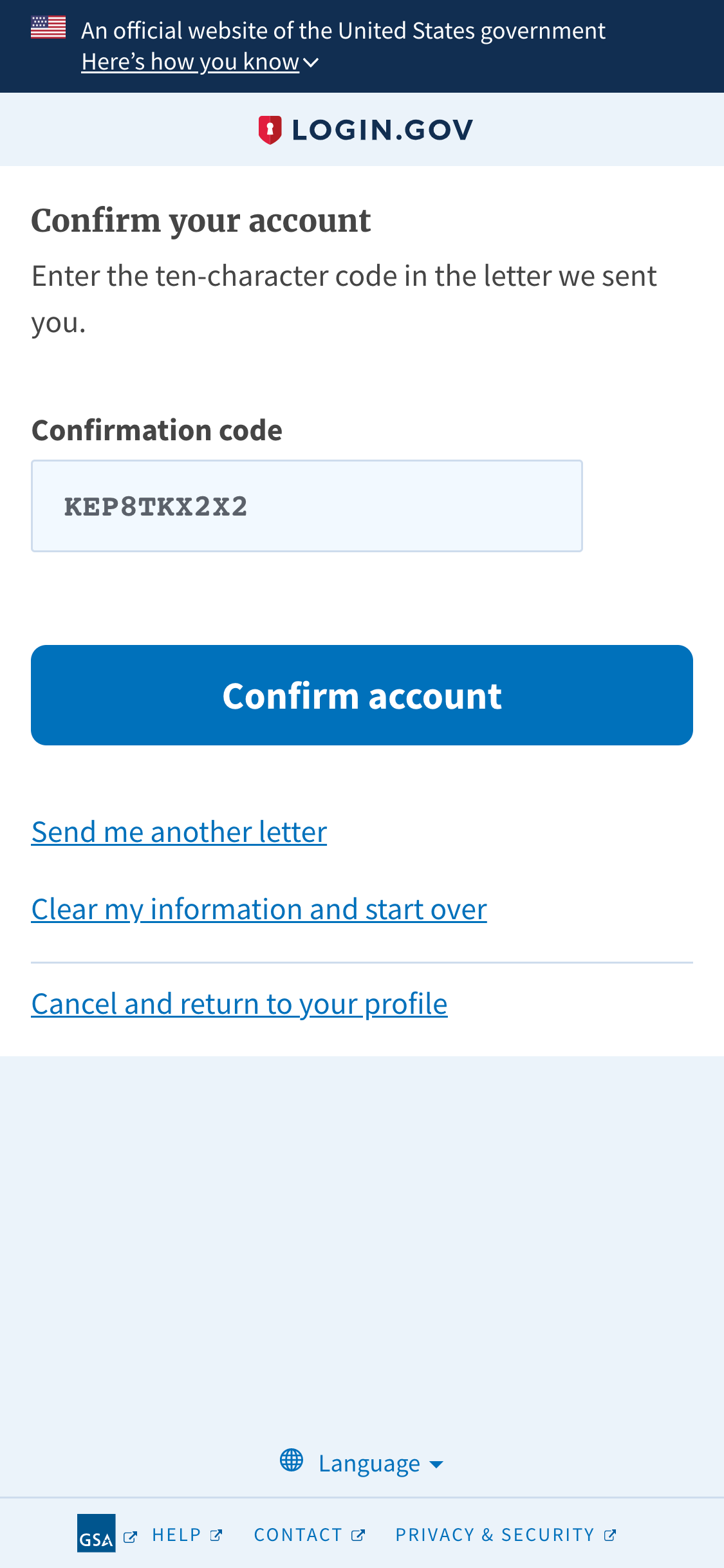Open the GSA link in the footer

pos(97,1533)
